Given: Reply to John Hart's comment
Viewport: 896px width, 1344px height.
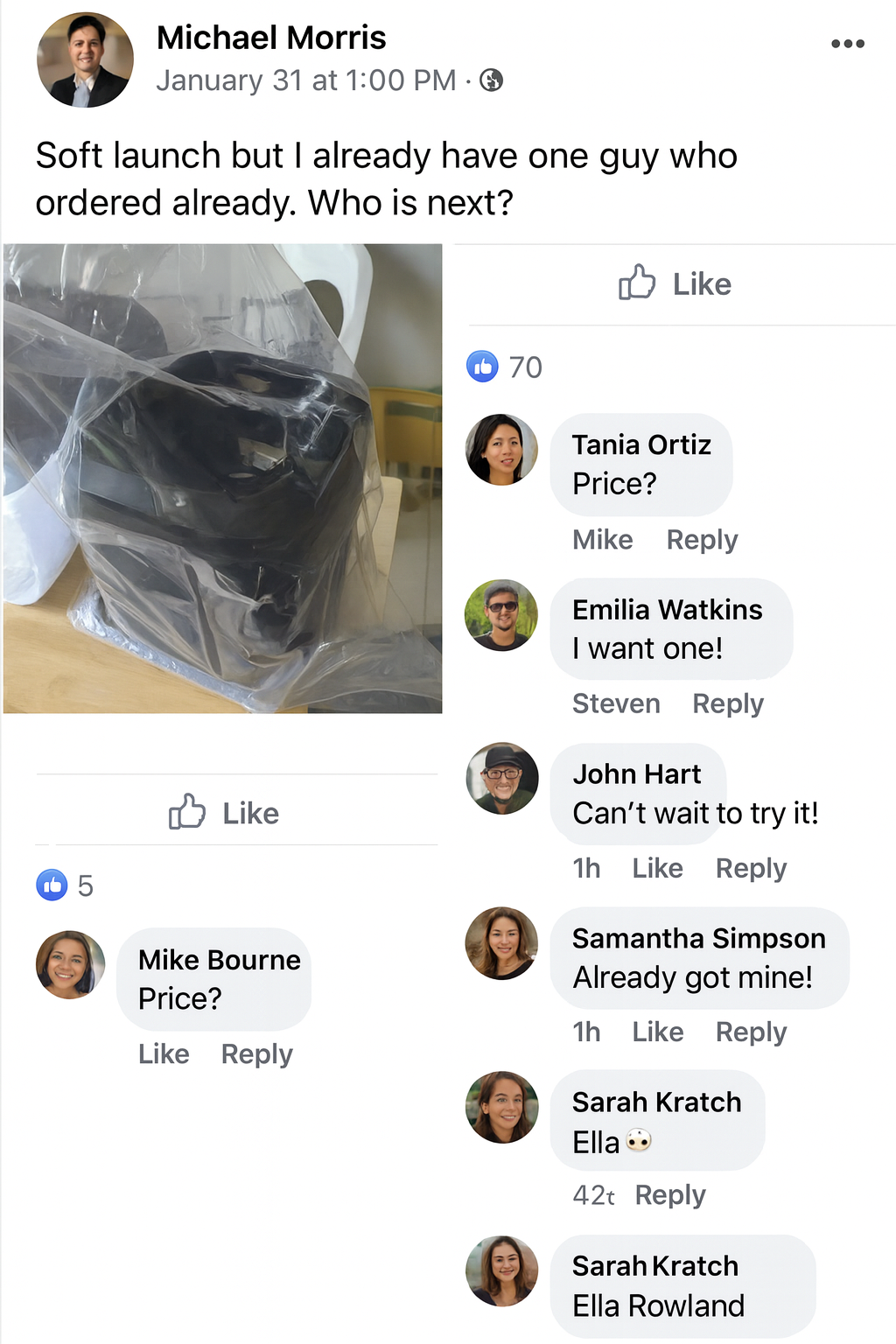Looking at the screenshot, I should point(751,868).
